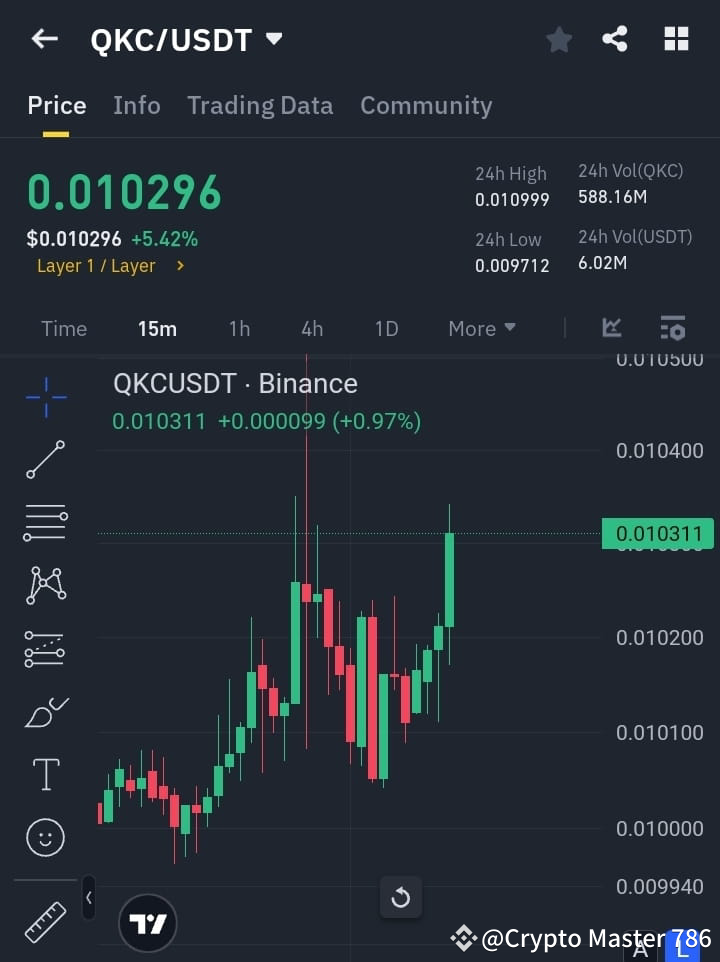Open the trend line drawing tool
720x962 pixels.
(45, 460)
